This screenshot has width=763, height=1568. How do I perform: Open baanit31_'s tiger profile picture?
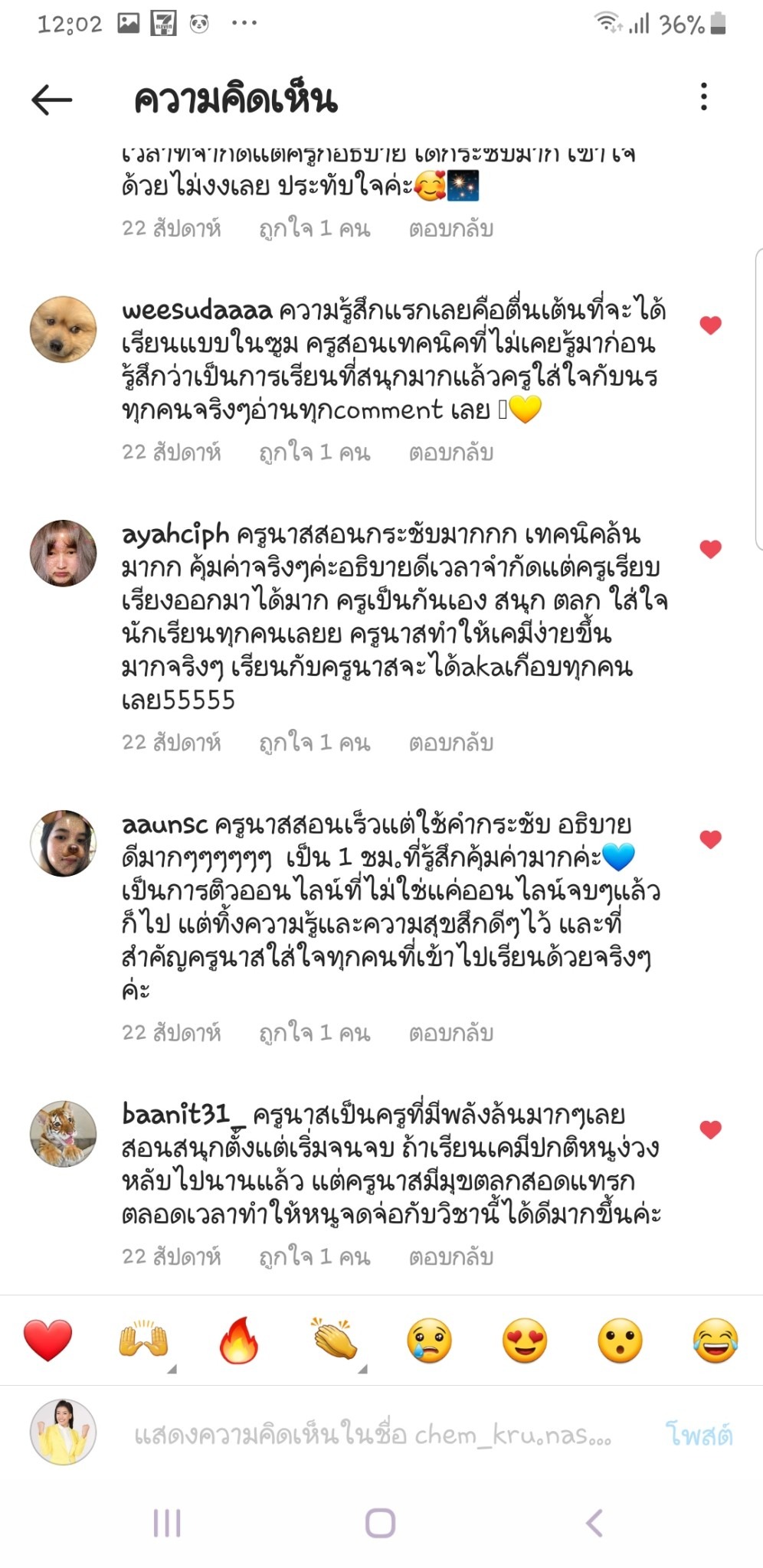(63, 1134)
